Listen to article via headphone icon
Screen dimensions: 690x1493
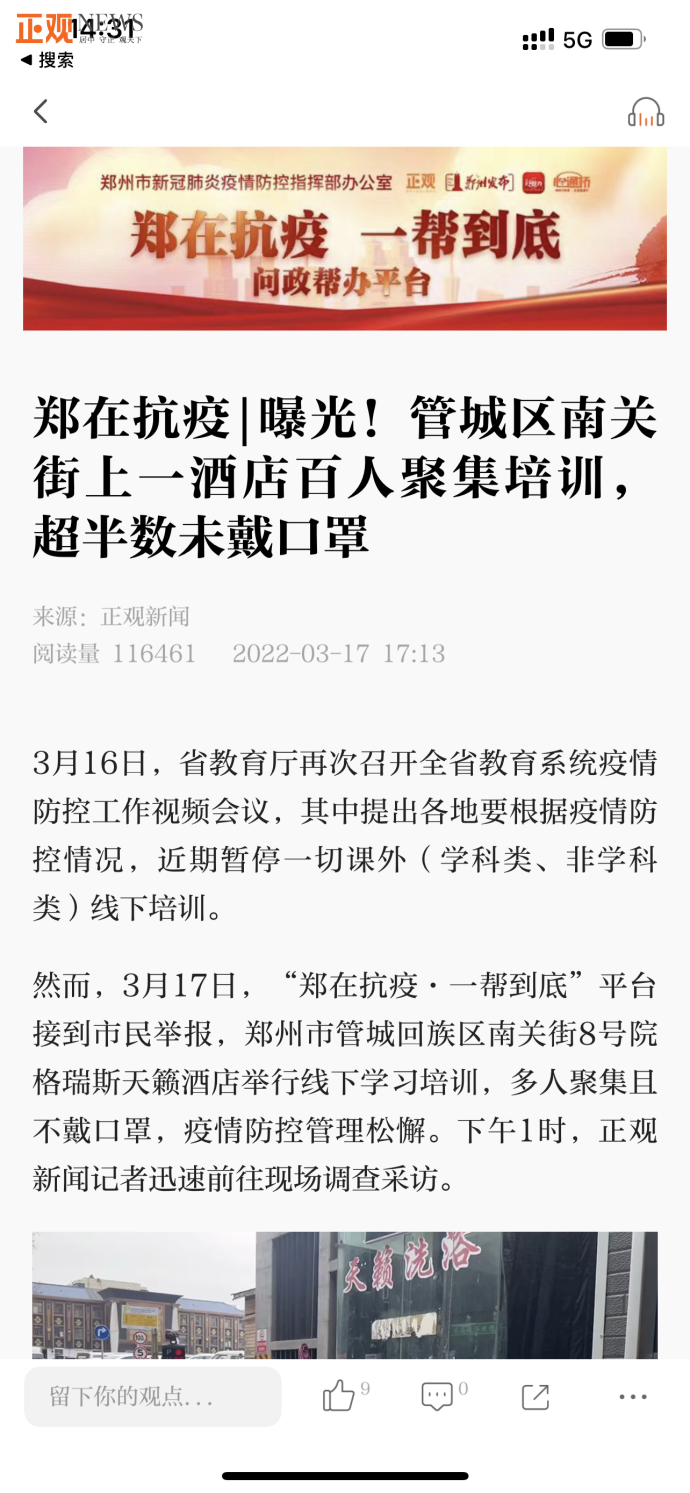tap(645, 112)
